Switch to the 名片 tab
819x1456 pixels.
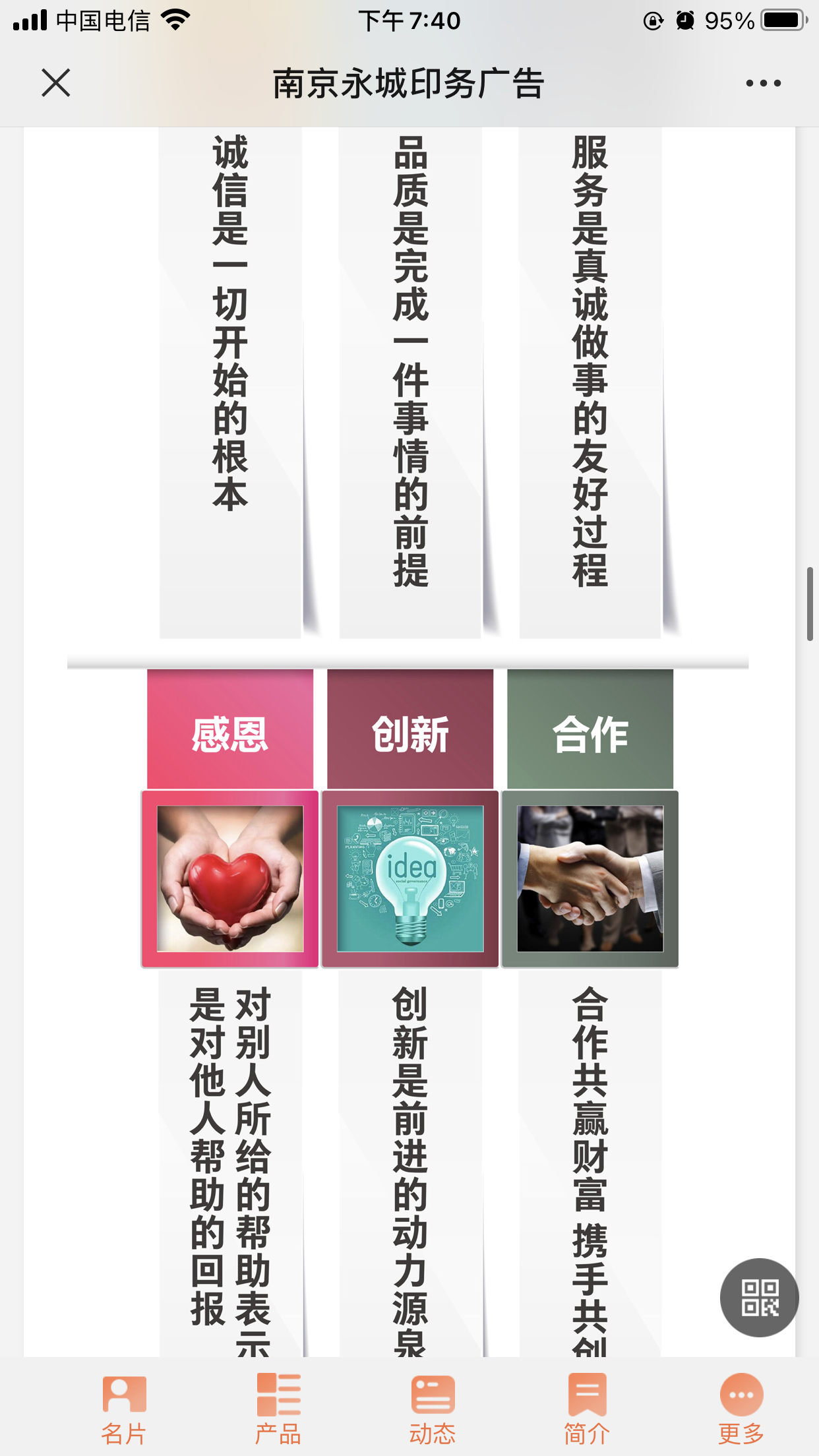123,1408
